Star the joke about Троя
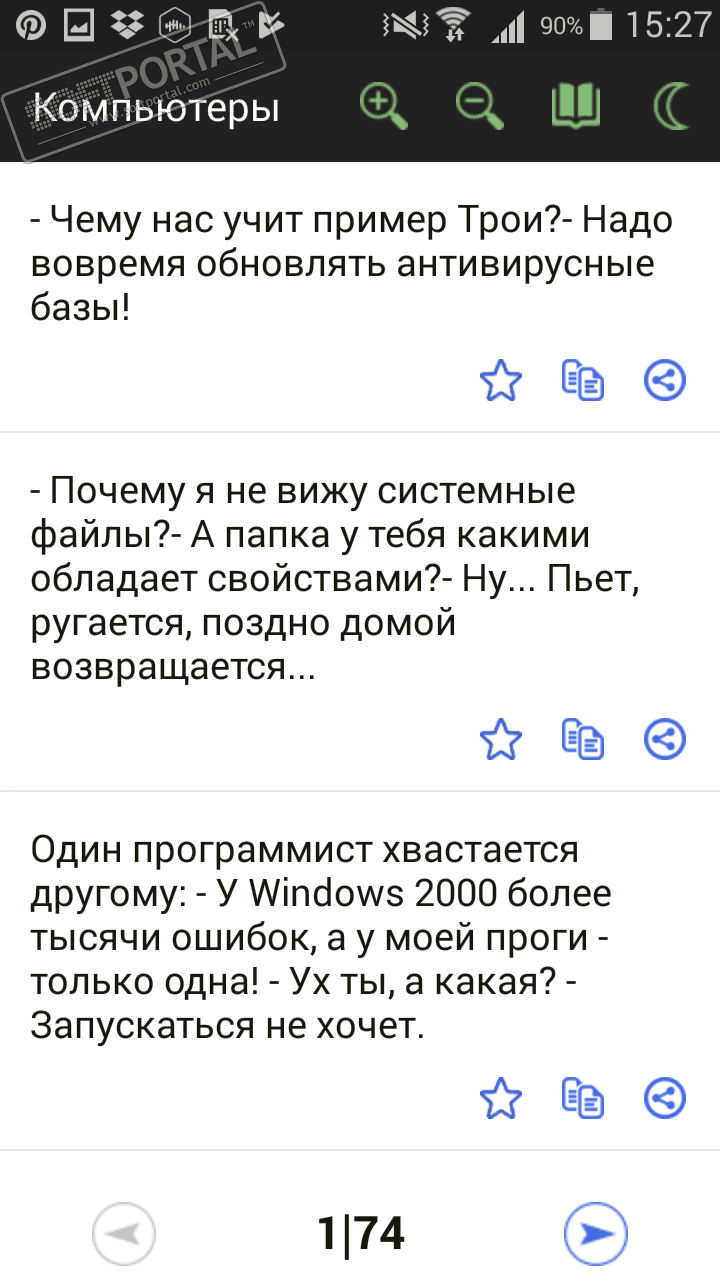720x1280 pixels. click(x=501, y=381)
